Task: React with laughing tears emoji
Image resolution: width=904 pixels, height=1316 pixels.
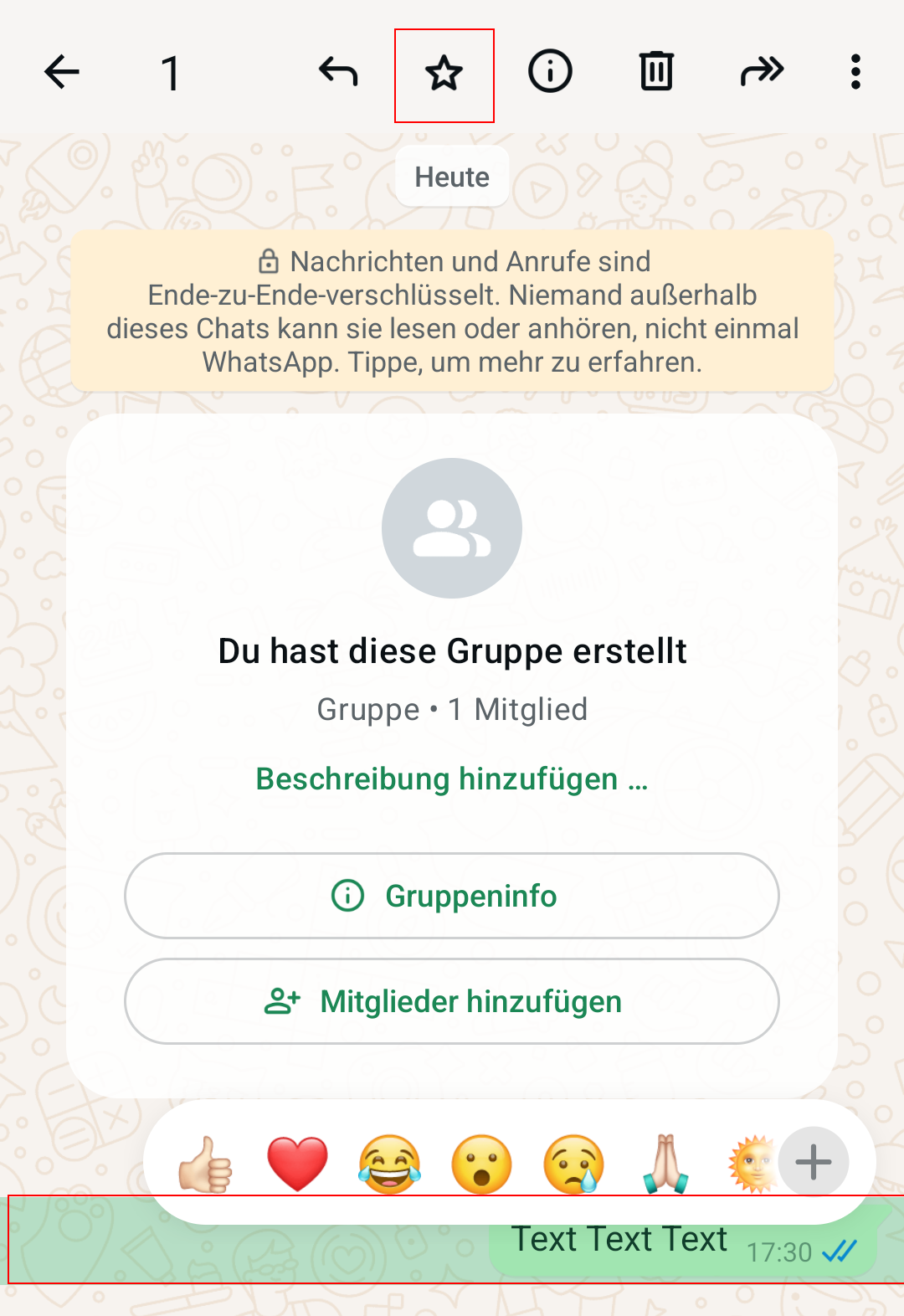Action: (390, 1164)
